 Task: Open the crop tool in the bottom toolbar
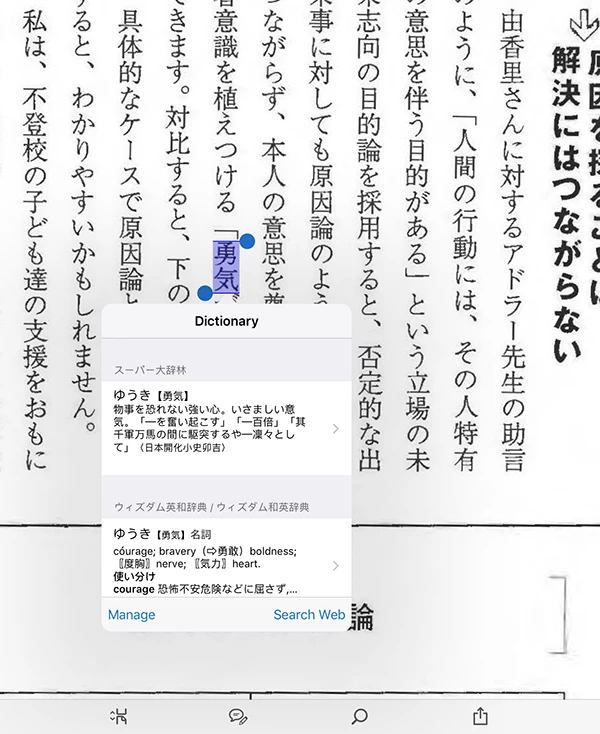click(119, 716)
